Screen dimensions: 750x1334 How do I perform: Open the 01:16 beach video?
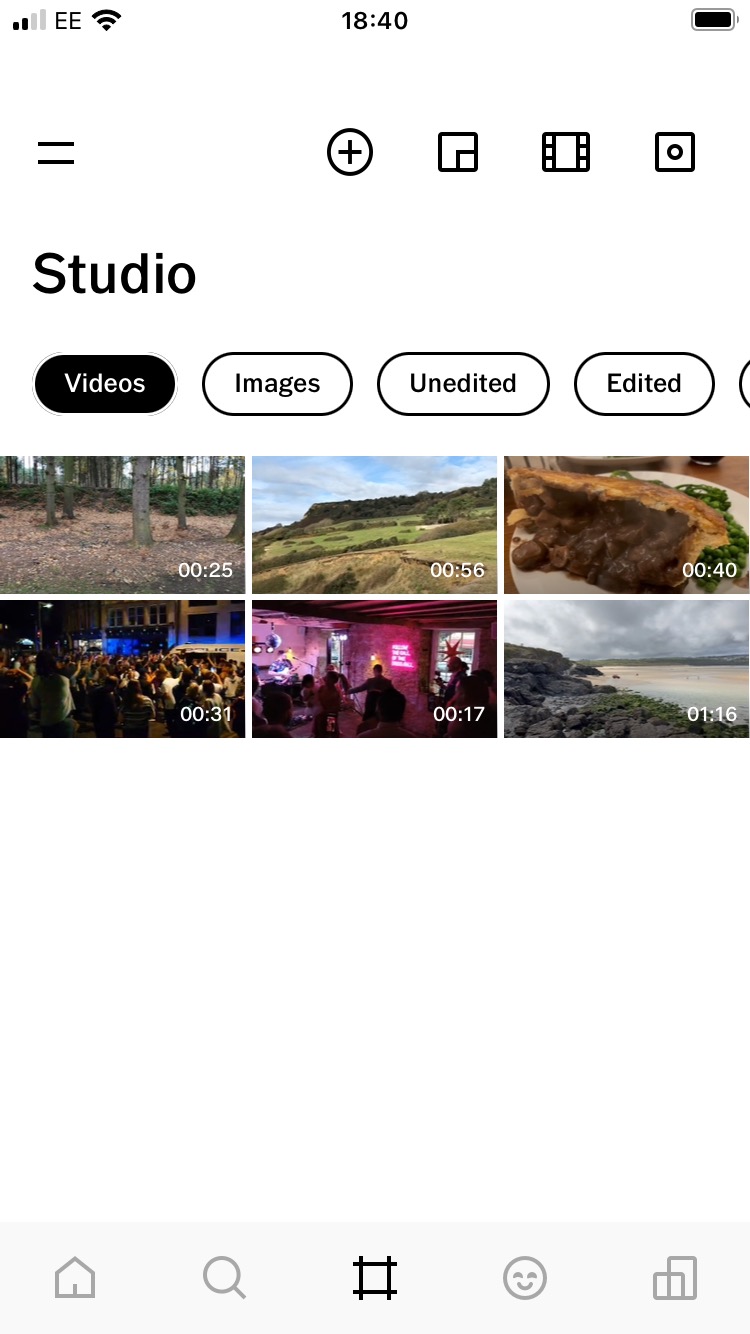[x=627, y=669]
